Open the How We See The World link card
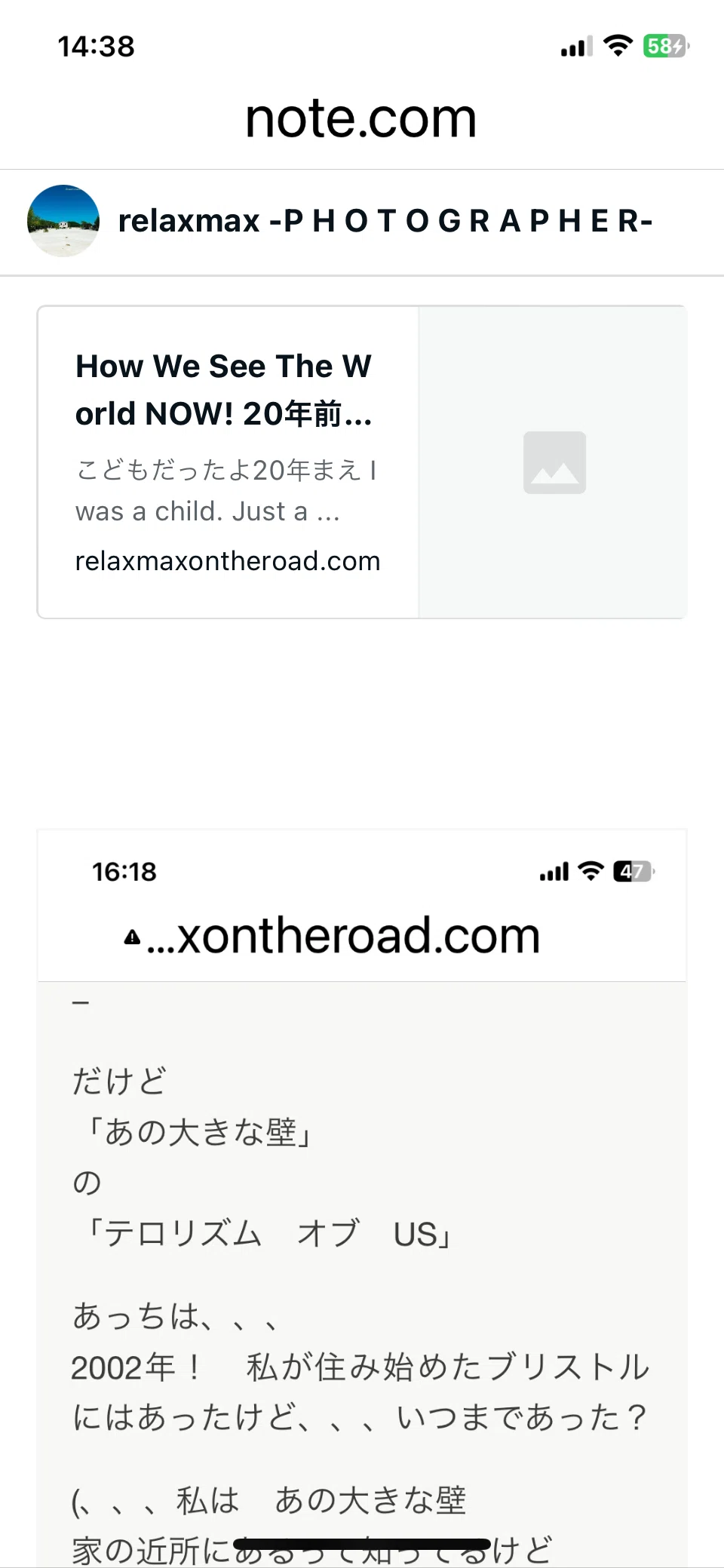 click(362, 462)
